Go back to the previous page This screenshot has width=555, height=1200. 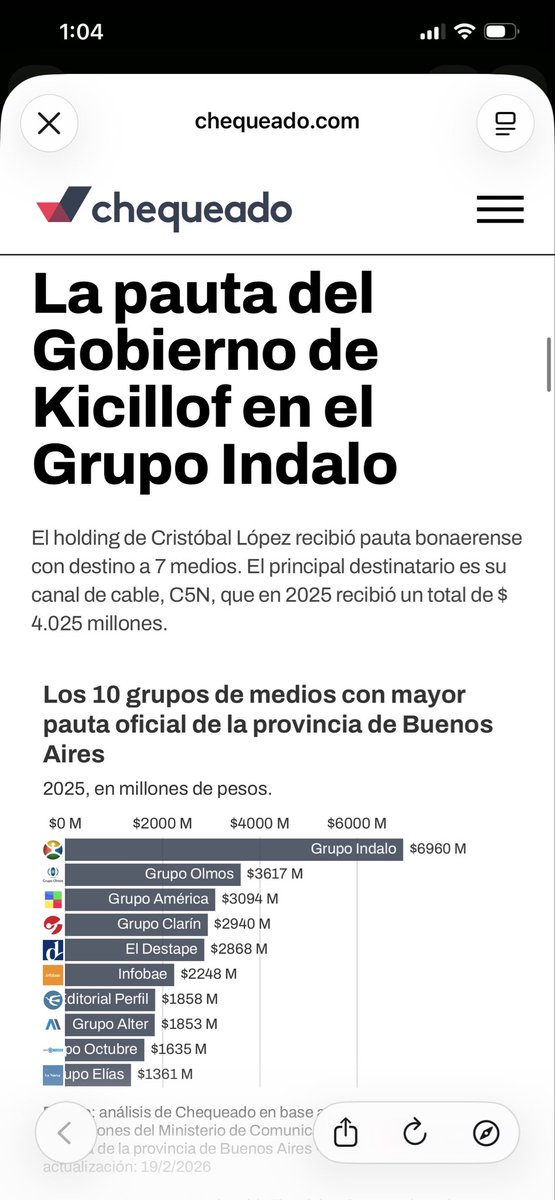(65, 1132)
